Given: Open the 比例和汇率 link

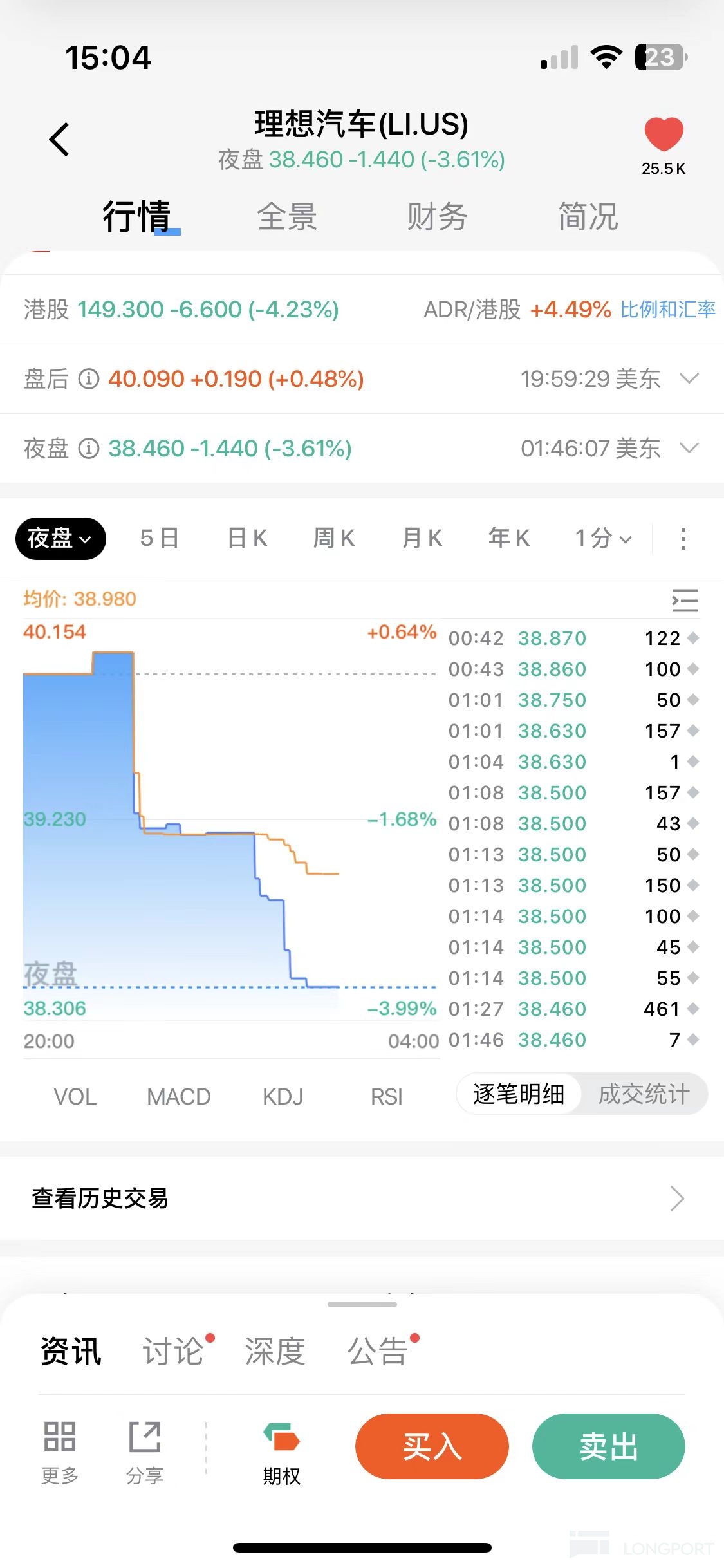Looking at the screenshot, I should pyautogui.click(x=667, y=310).
